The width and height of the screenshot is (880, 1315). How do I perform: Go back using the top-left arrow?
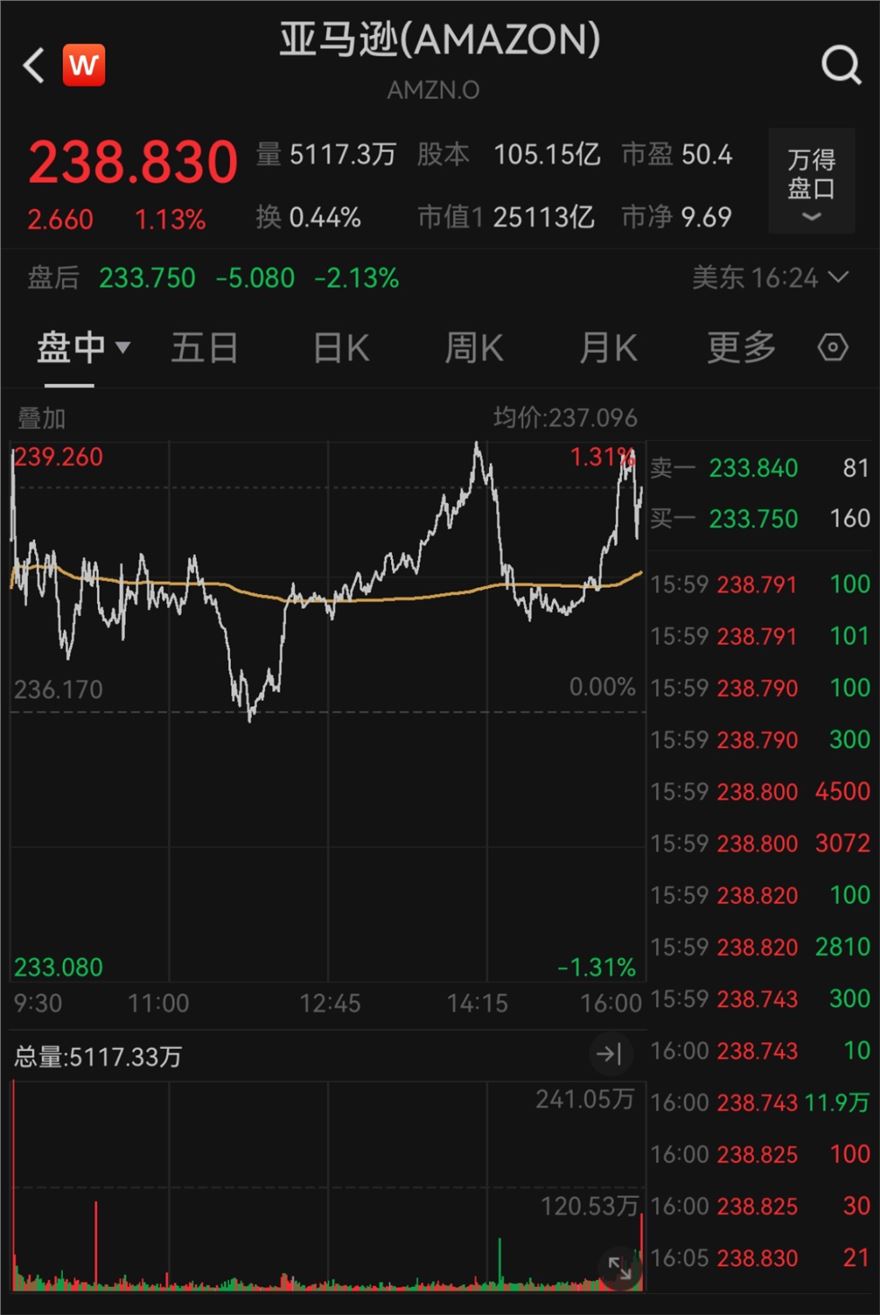pyautogui.click(x=34, y=66)
